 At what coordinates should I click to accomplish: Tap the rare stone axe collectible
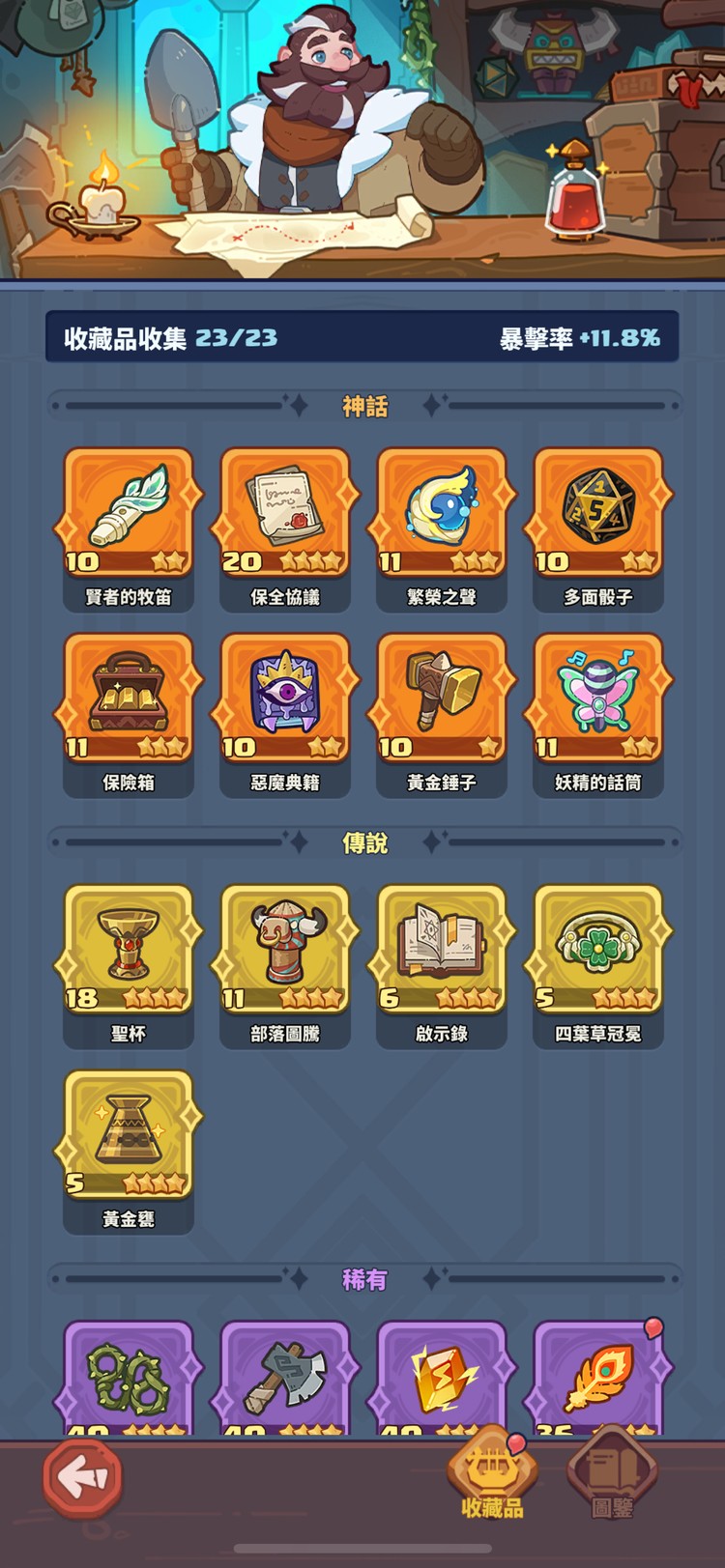[285, 1379]
